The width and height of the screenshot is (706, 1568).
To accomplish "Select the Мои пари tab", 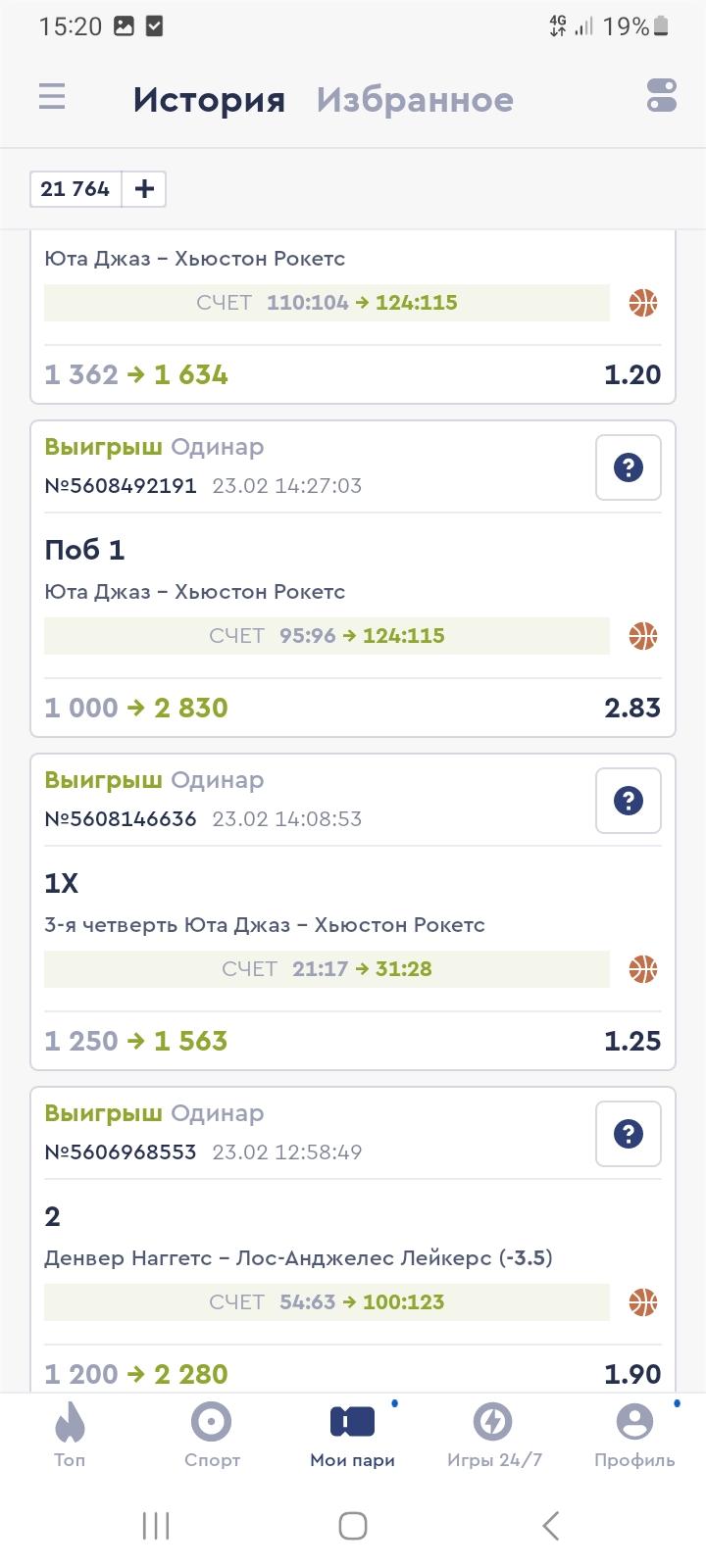I will coord(353,1434).
